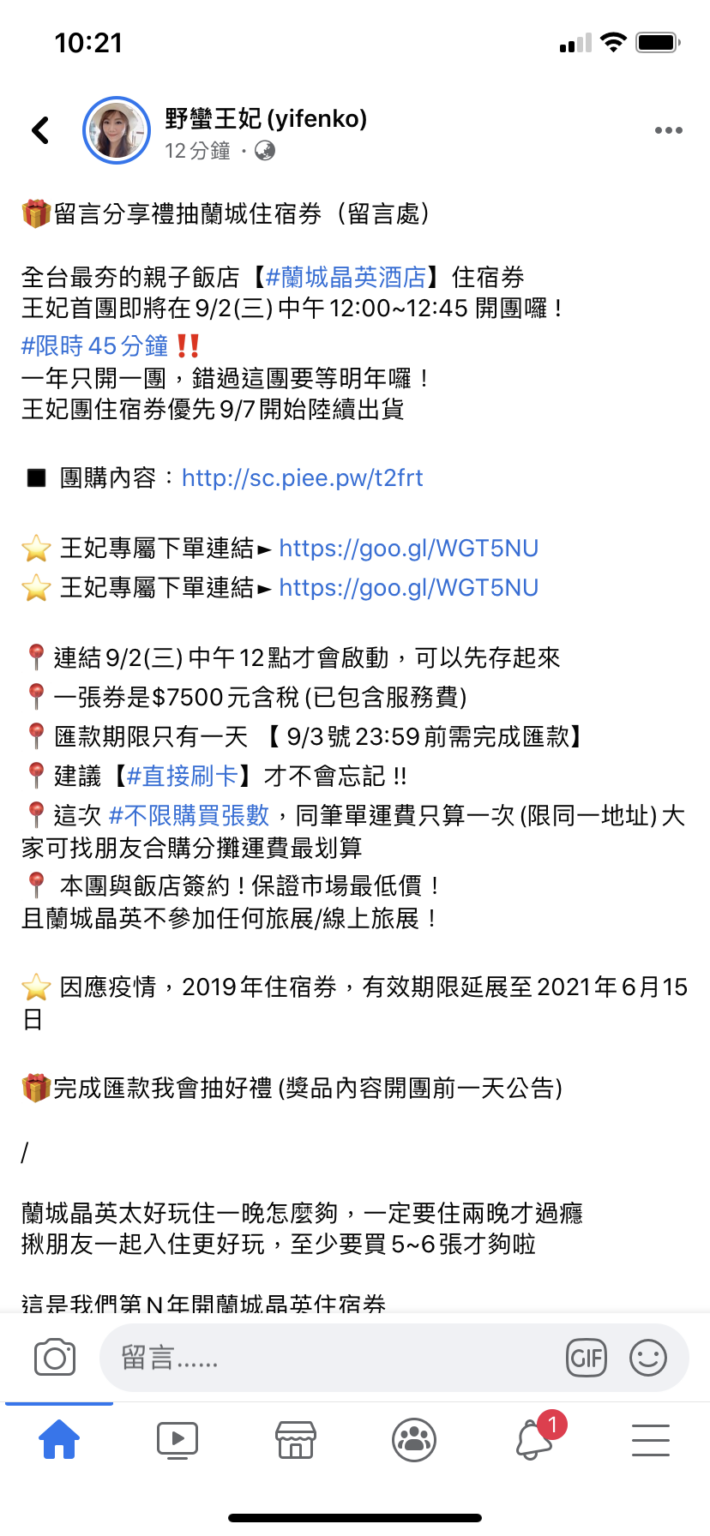Open the 野蠻王妃 (yifenko) profile name
The image size is (710, 1536).
pos(266,118)
